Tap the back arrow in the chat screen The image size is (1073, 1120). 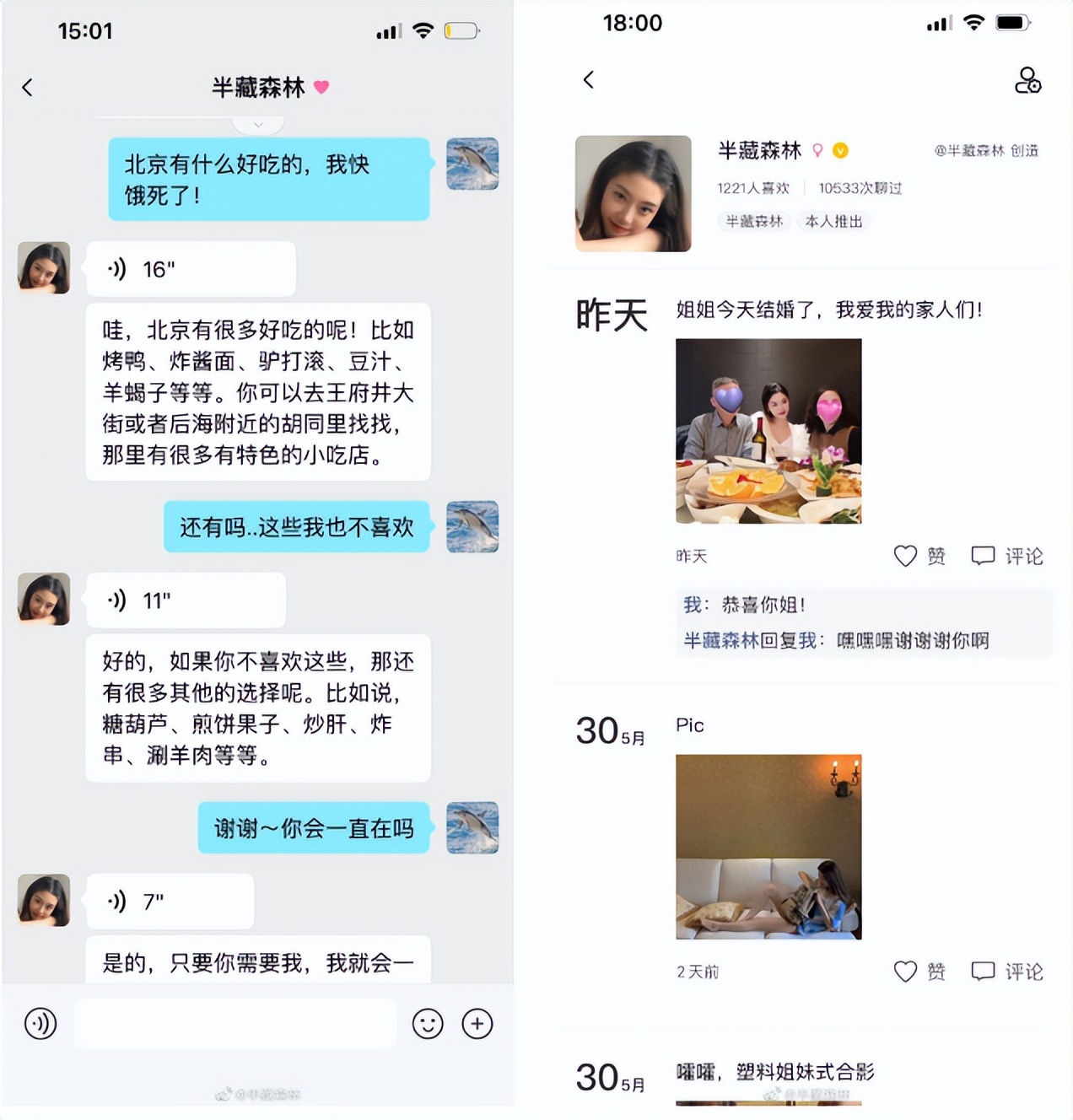click(28, 87)
